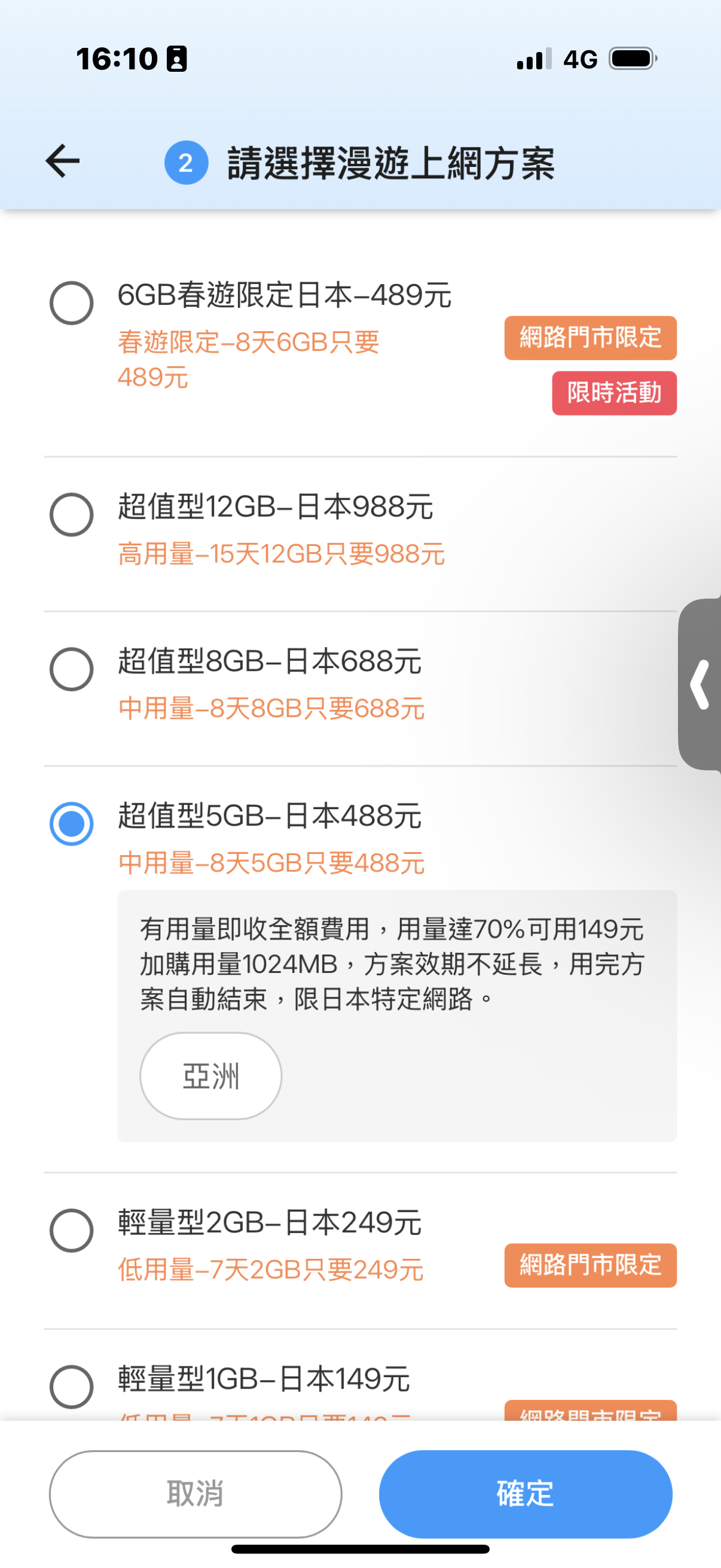Go back using the arrow icon
The width and height of the screenshot is (721, 1568).
click(x=62, y=161)
